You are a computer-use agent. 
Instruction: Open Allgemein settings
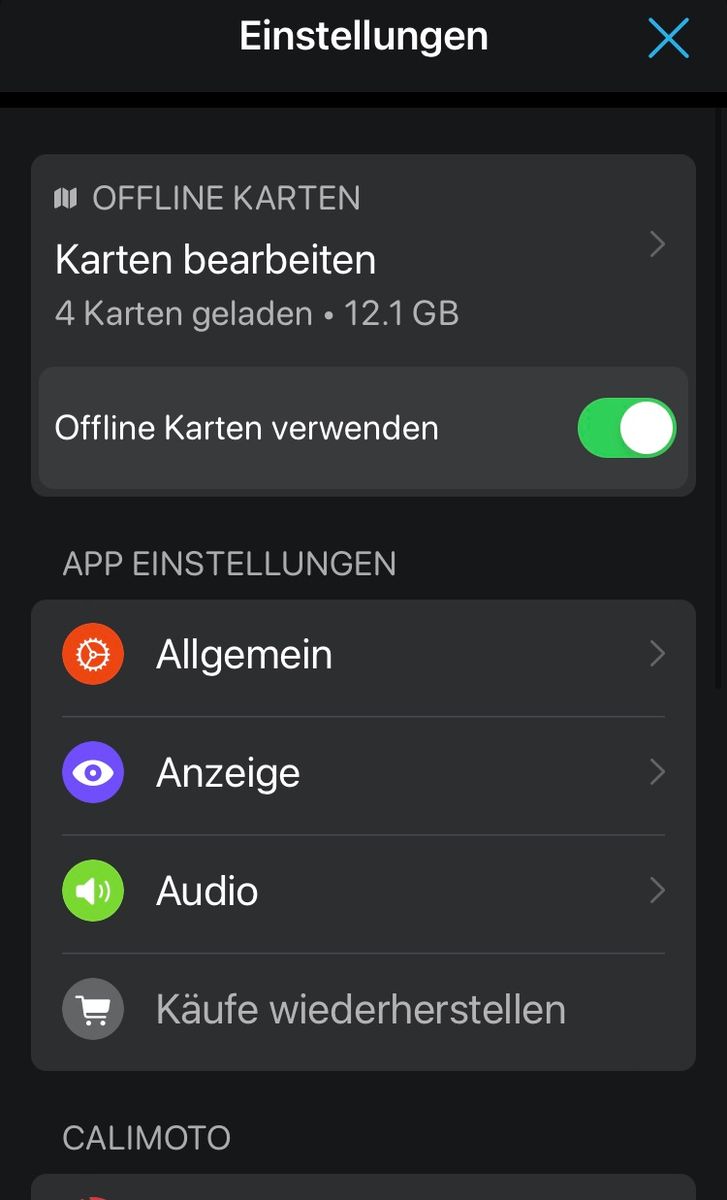(362, 655)
